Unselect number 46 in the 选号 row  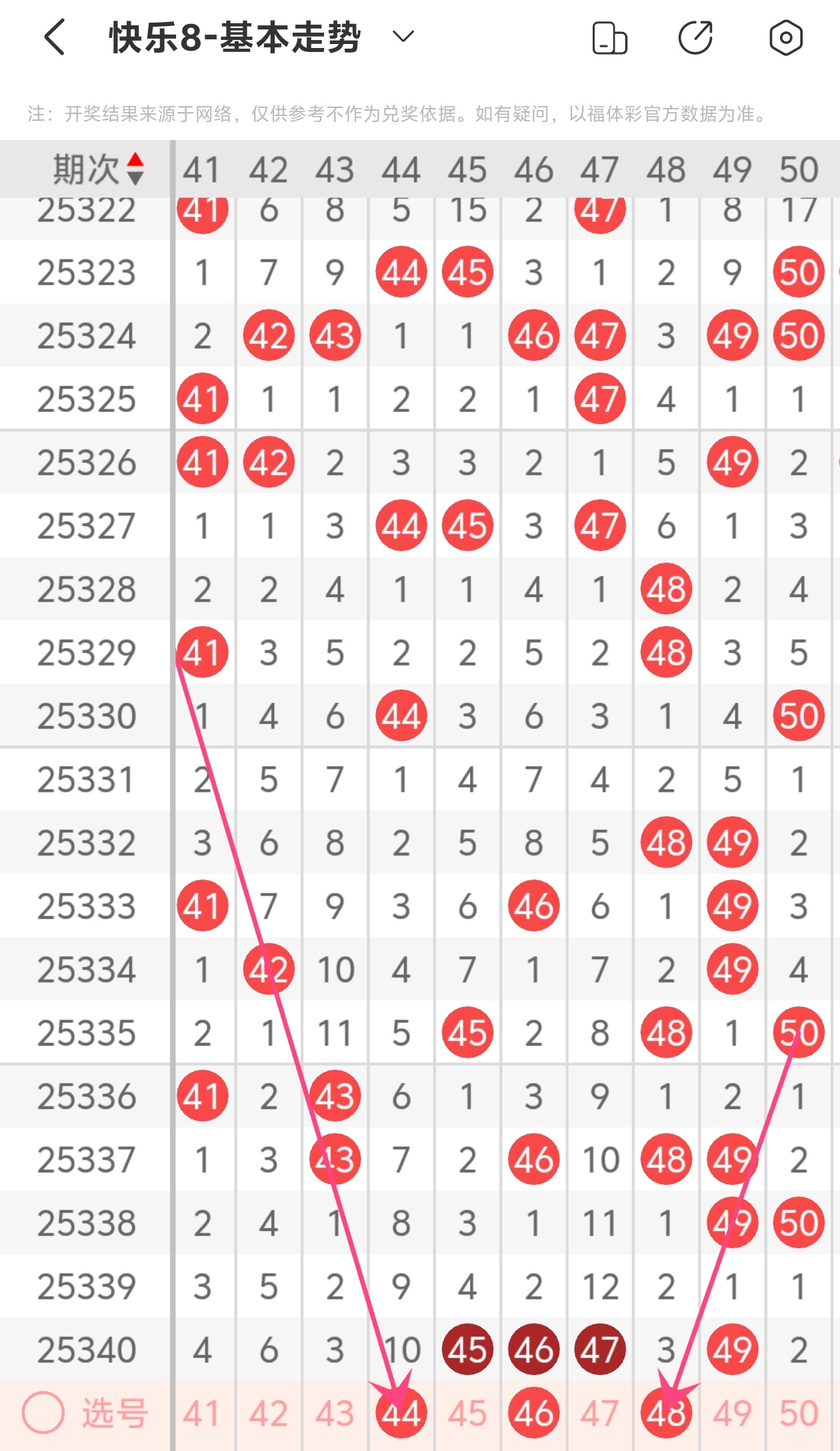coord(533,1413)
